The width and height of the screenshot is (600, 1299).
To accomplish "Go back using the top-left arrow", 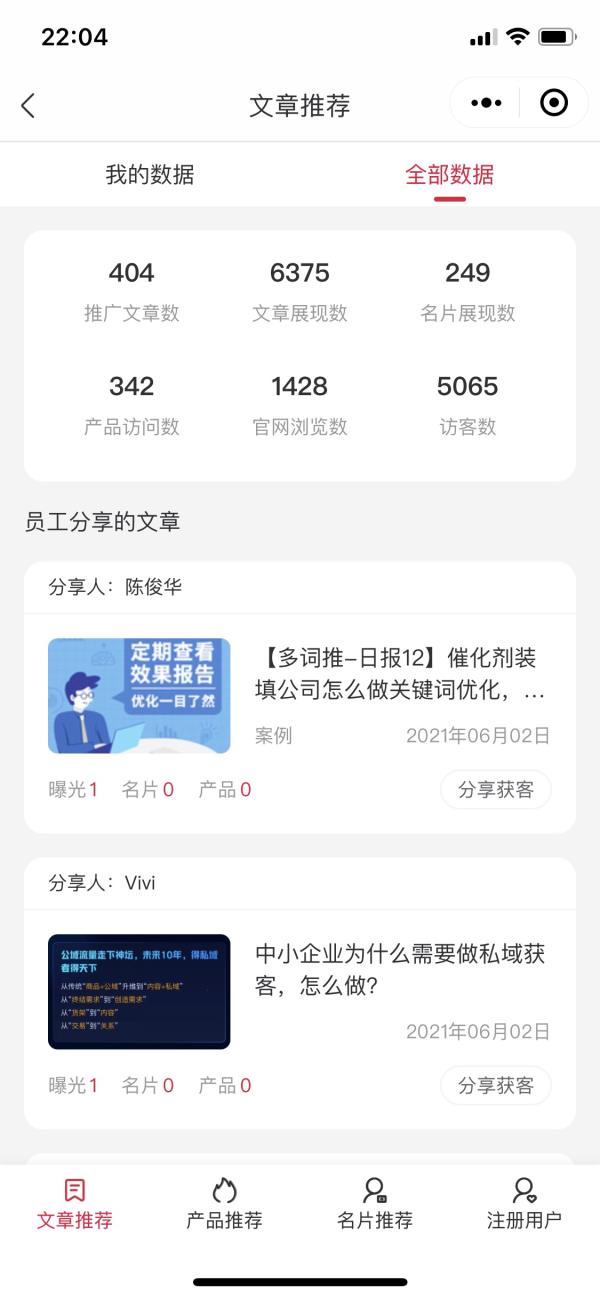I will click(28, 105).
